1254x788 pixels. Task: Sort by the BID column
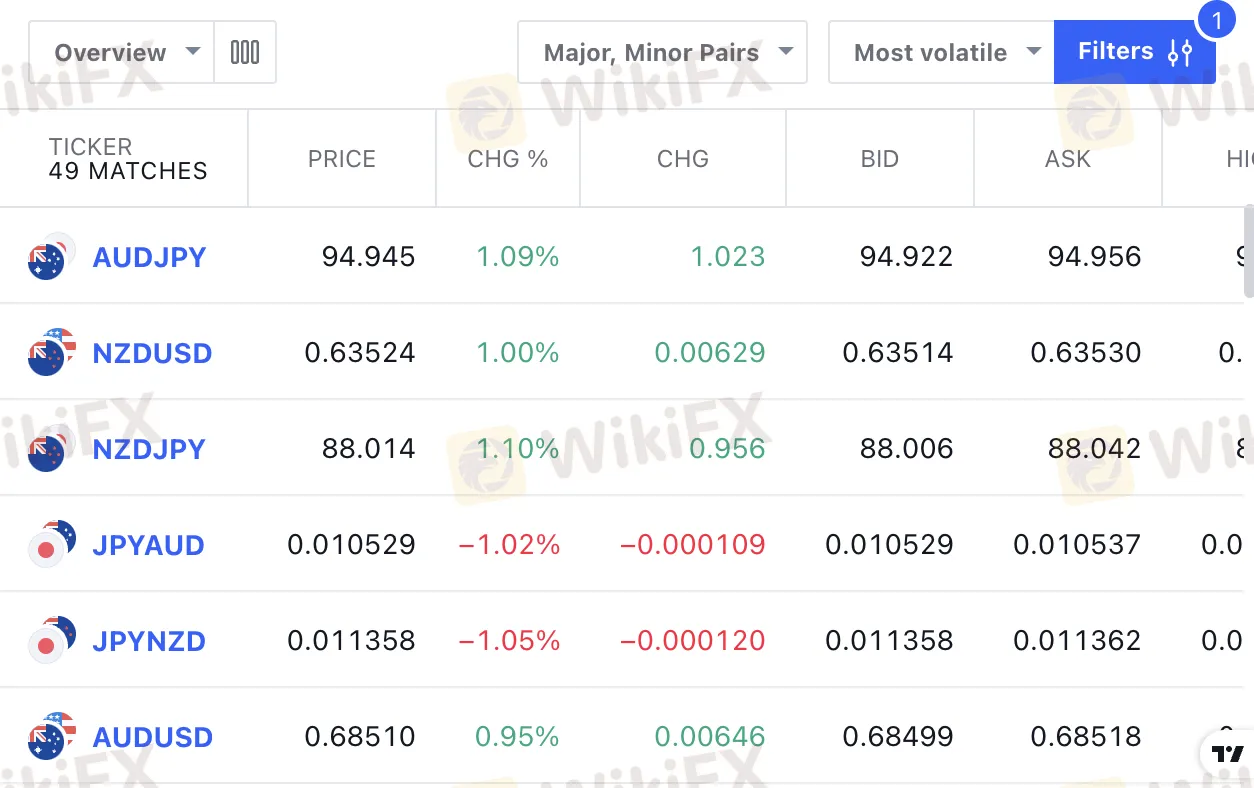(880, 159)
